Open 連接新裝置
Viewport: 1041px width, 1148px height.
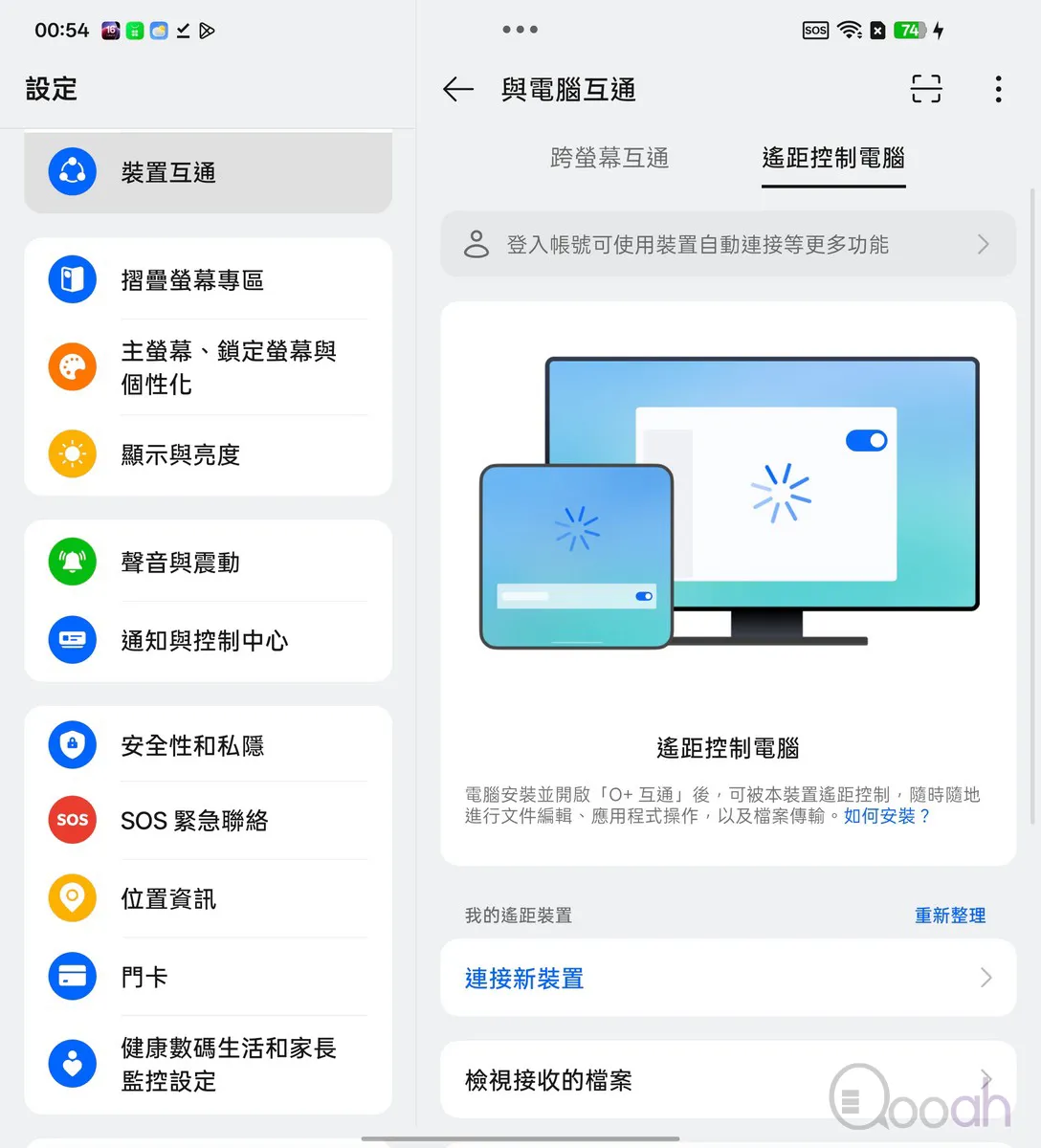[x=727, y=978]
